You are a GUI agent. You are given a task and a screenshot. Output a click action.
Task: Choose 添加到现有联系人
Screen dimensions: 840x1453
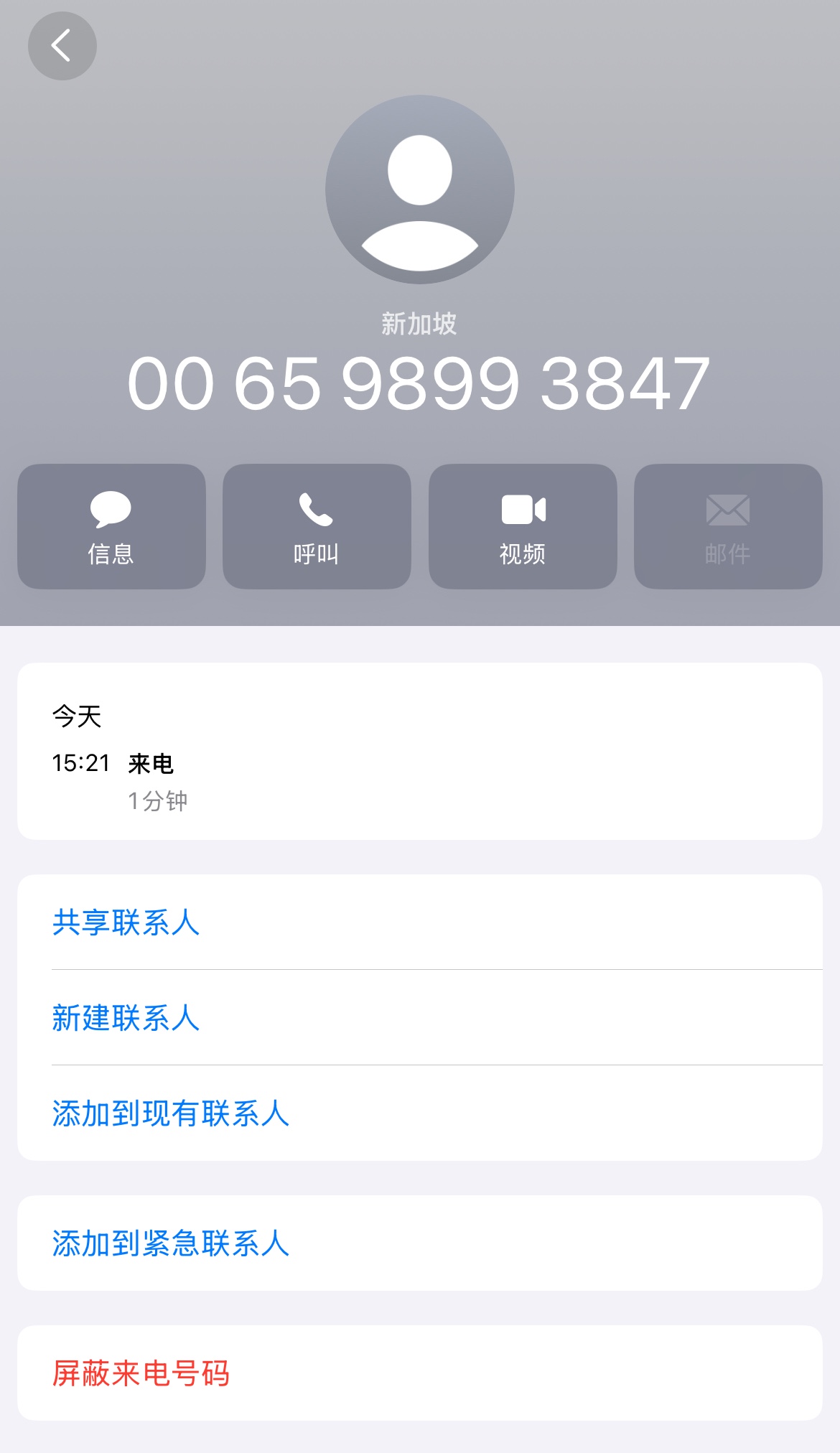tap(171, 1113)
